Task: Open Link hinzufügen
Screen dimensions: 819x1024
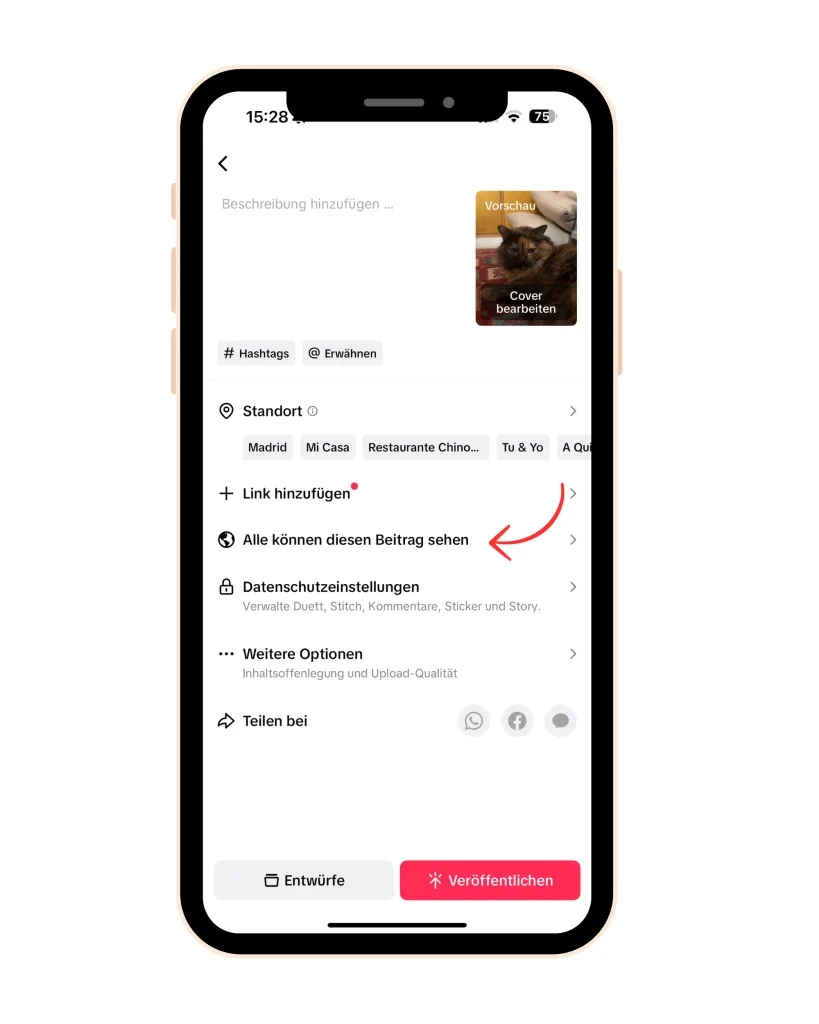Action: [396, 494]
